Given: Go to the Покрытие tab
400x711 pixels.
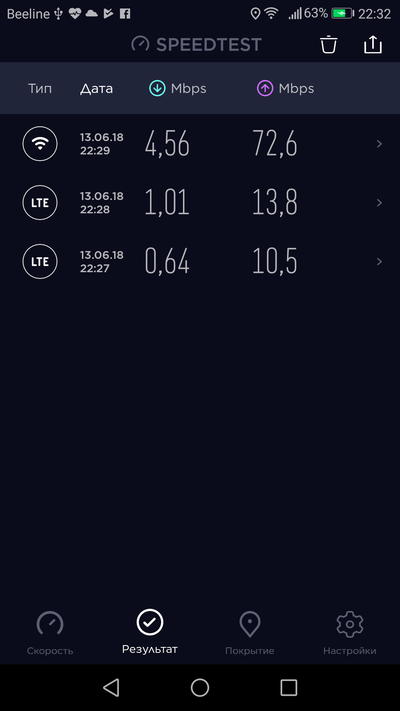Looking at the screenshot, I should (x=250, y=633).
